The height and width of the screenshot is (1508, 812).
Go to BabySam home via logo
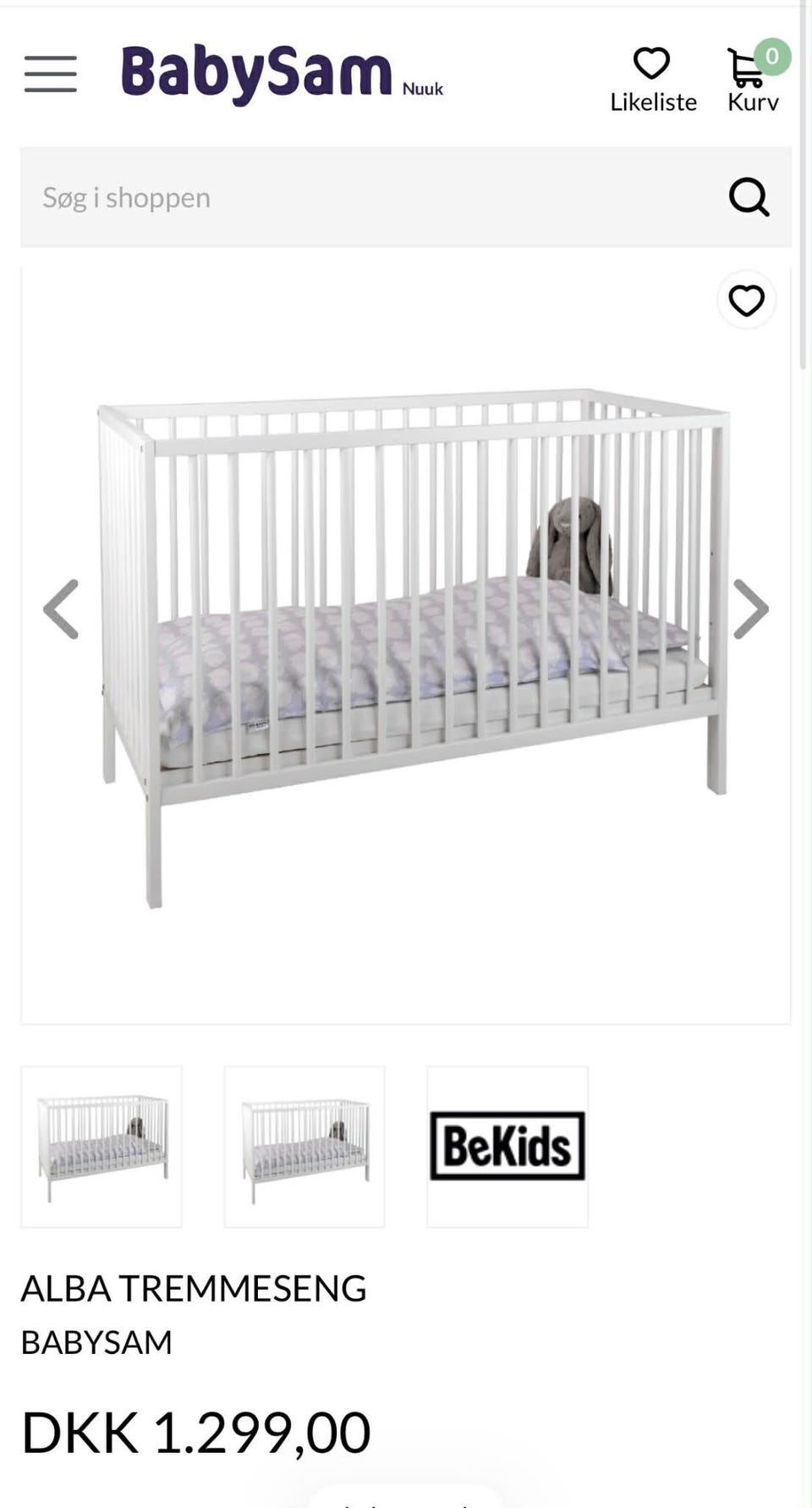pos(283,74)
